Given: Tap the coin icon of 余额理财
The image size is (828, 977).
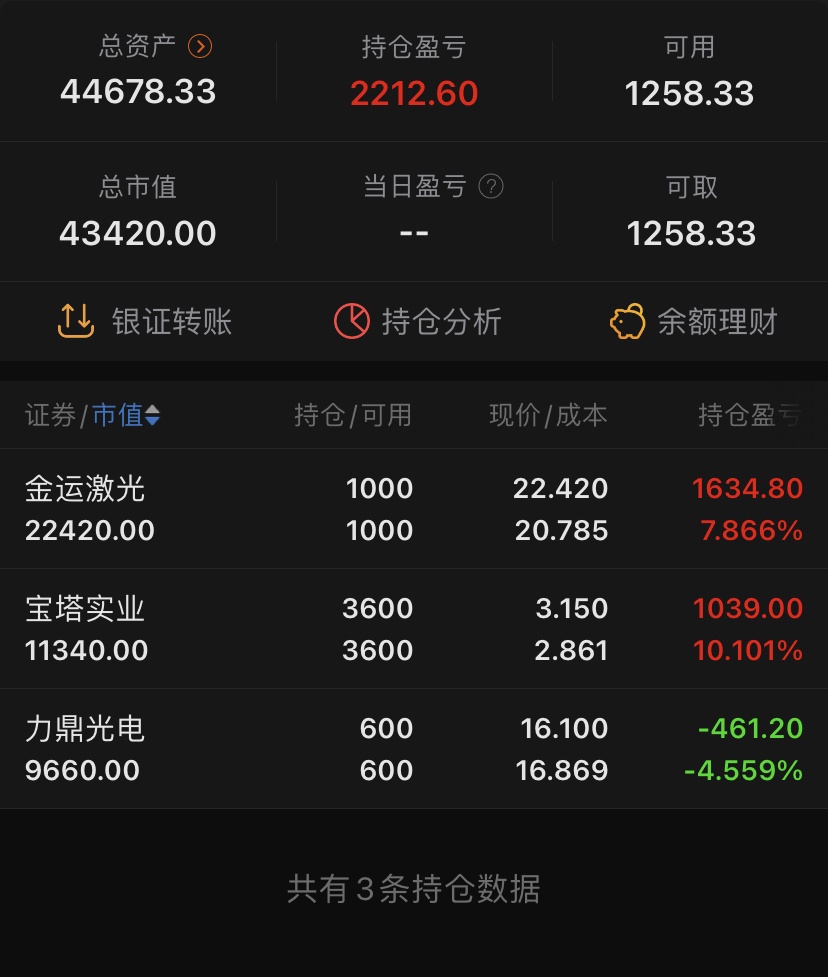Looking at the screenshot, I should [628, 320].
